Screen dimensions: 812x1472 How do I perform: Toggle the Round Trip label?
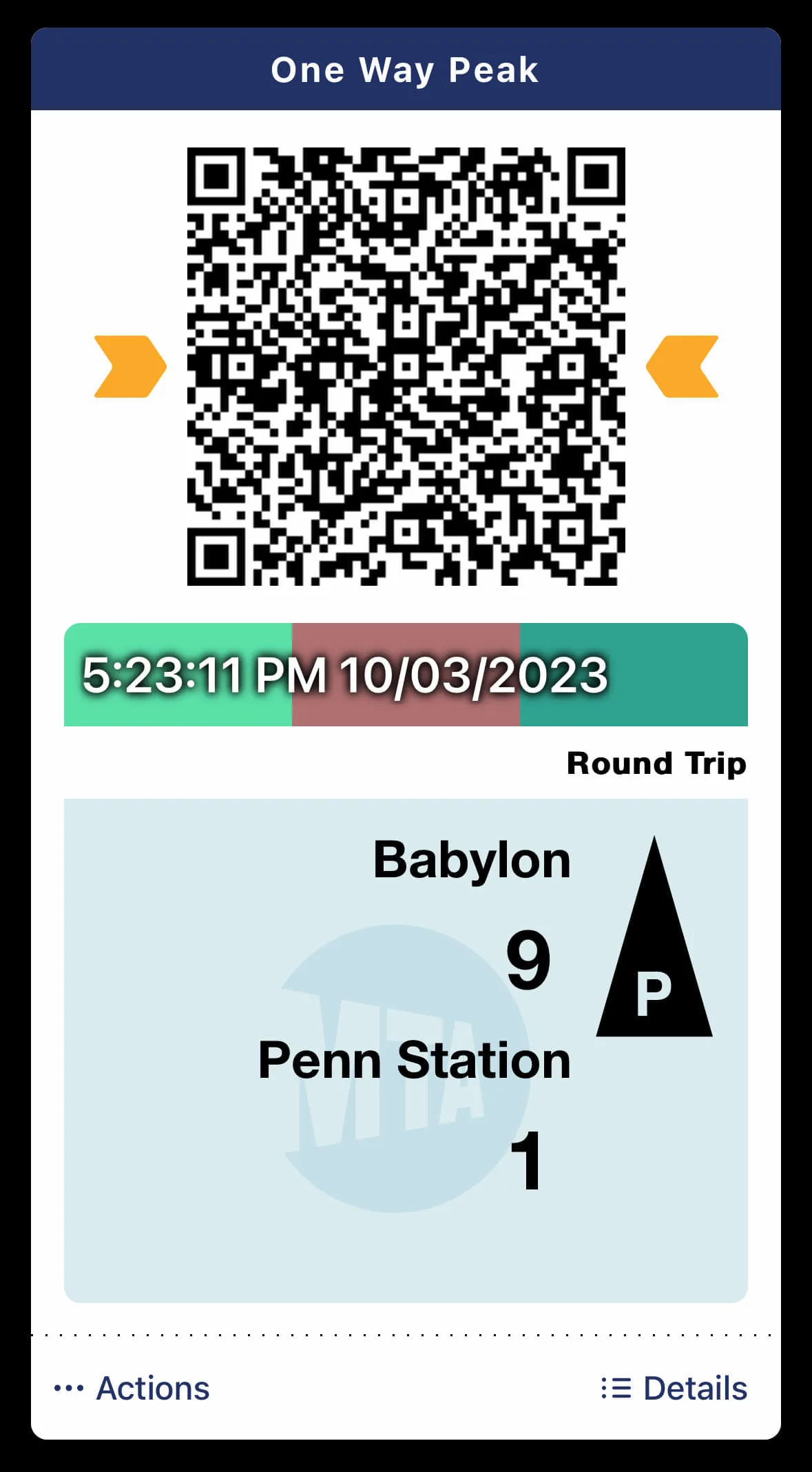[655, 763]
